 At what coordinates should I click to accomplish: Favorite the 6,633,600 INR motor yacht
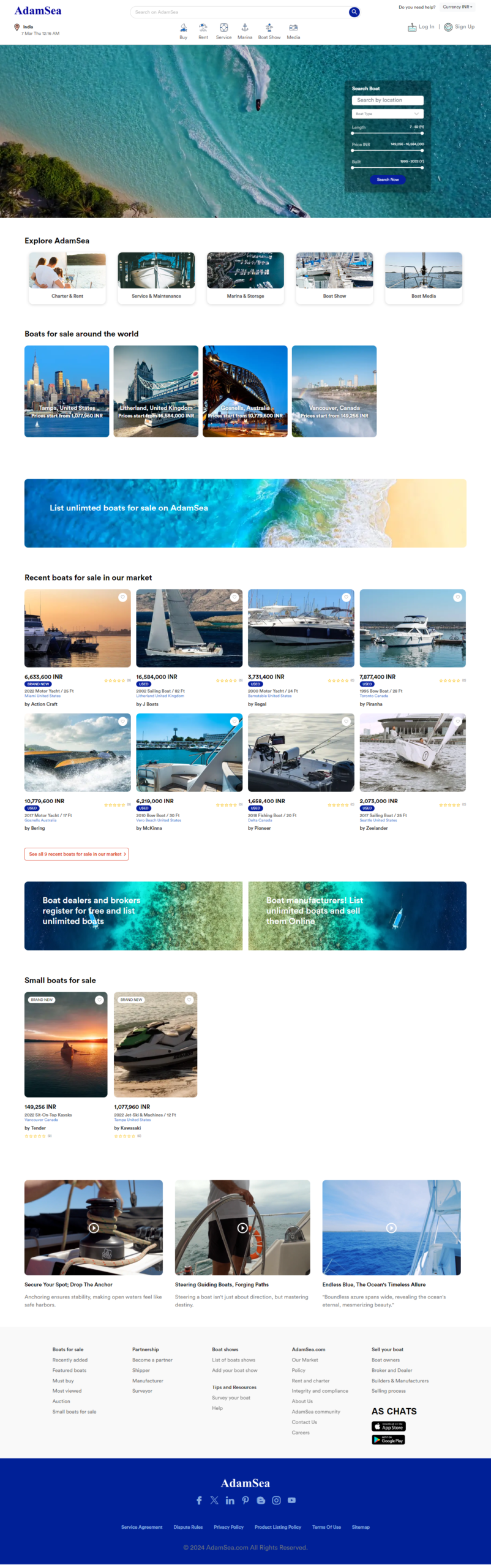122,597
